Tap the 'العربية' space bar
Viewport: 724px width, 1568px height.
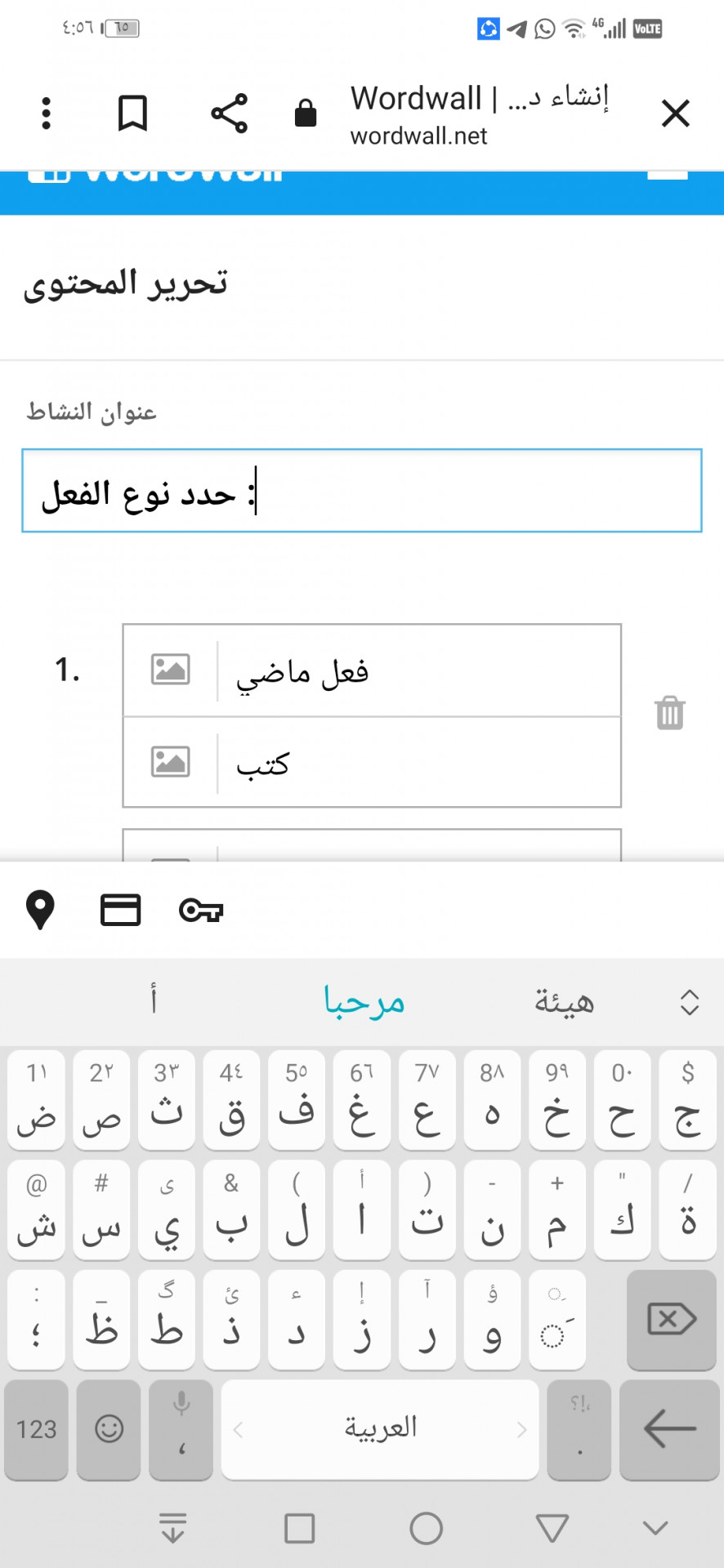(380, 1429)
